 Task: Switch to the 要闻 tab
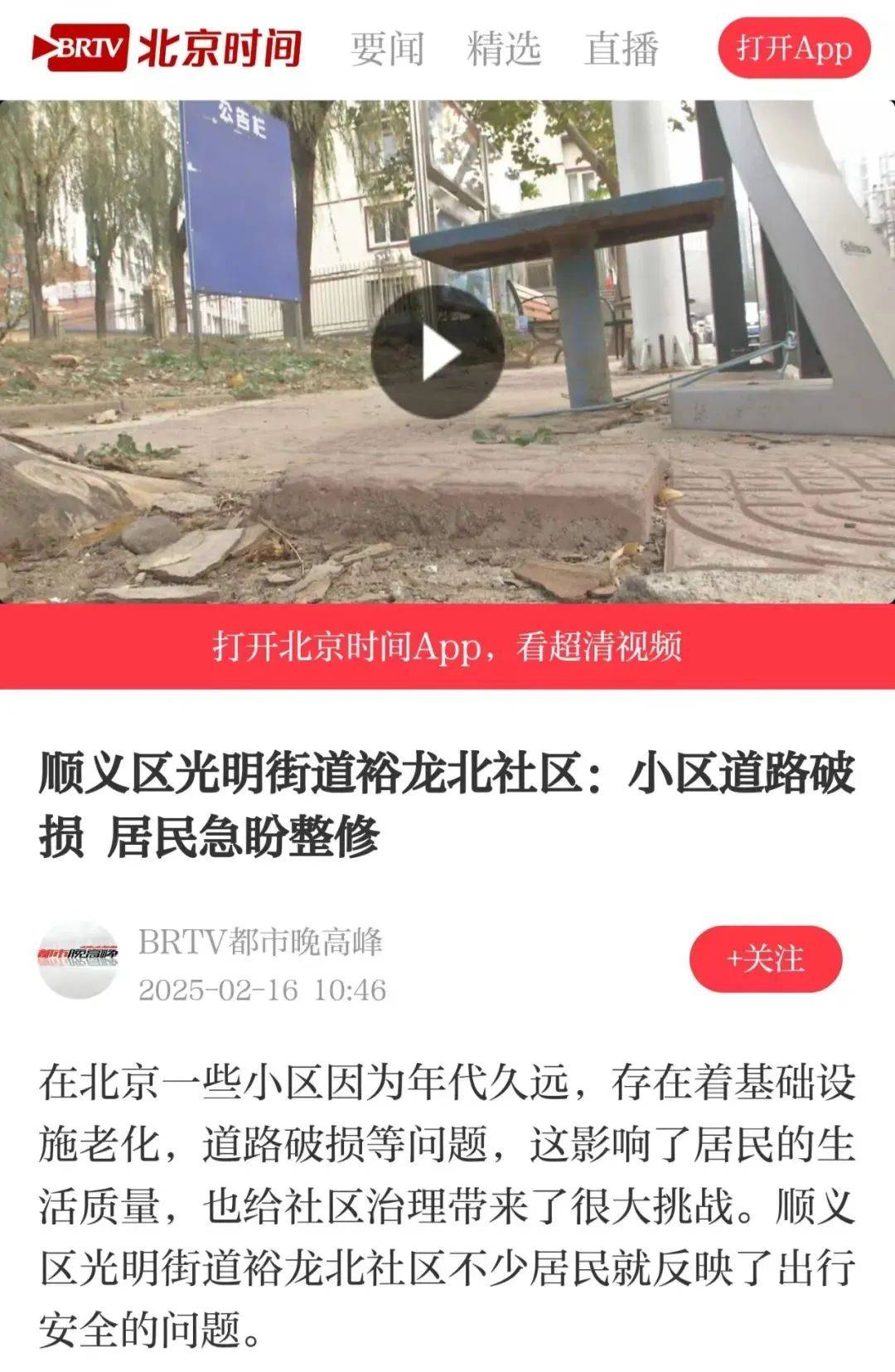click(387, 49)
